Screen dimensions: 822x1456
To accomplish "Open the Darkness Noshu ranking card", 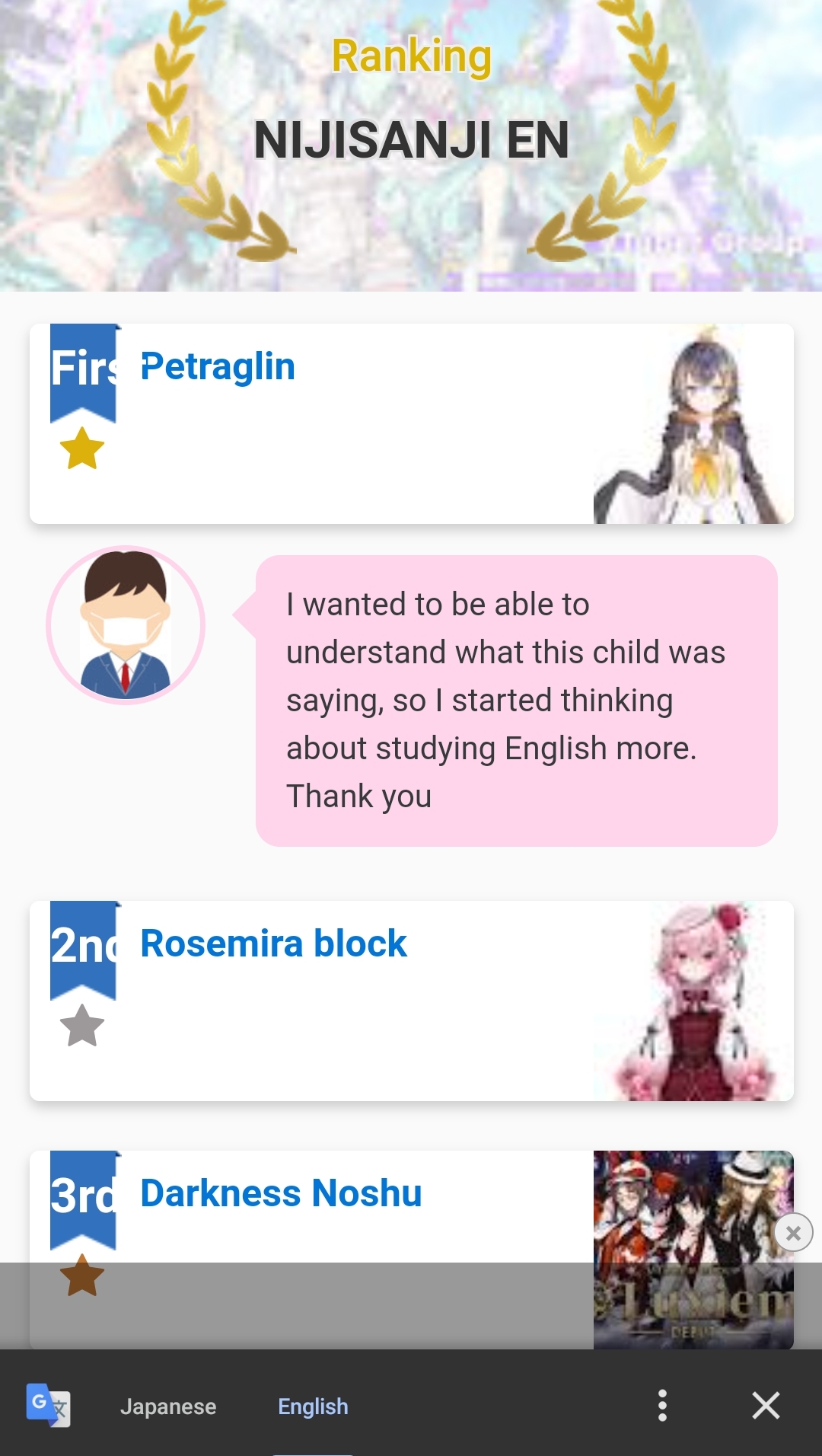I will tap(411, 1250).
